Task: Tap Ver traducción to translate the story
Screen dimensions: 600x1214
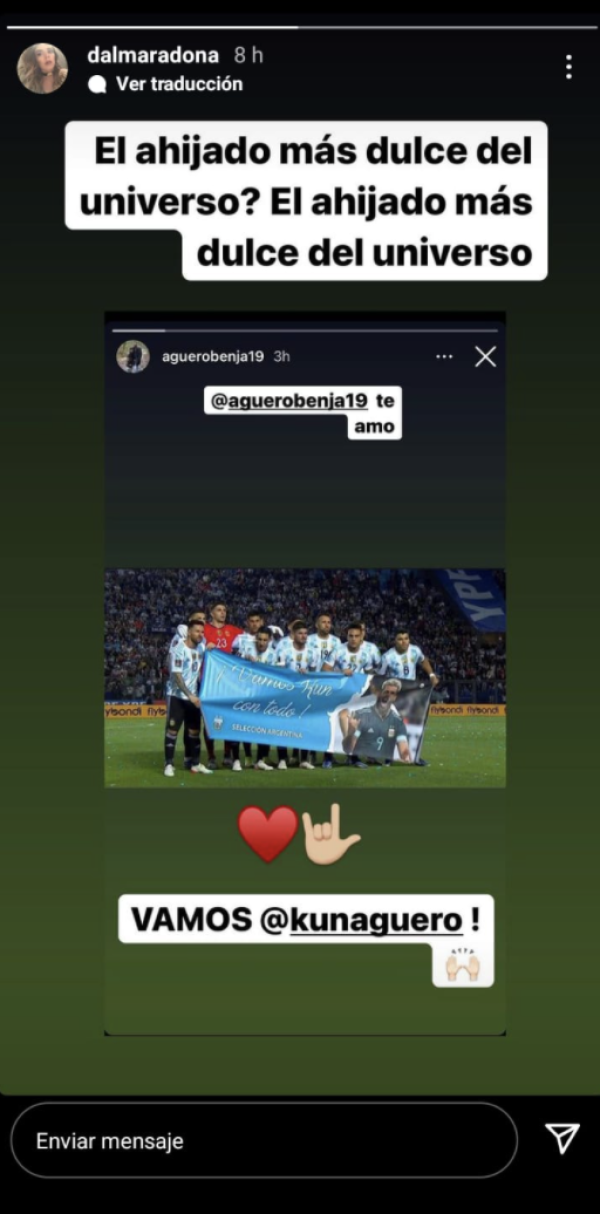Action: (178, 85)
